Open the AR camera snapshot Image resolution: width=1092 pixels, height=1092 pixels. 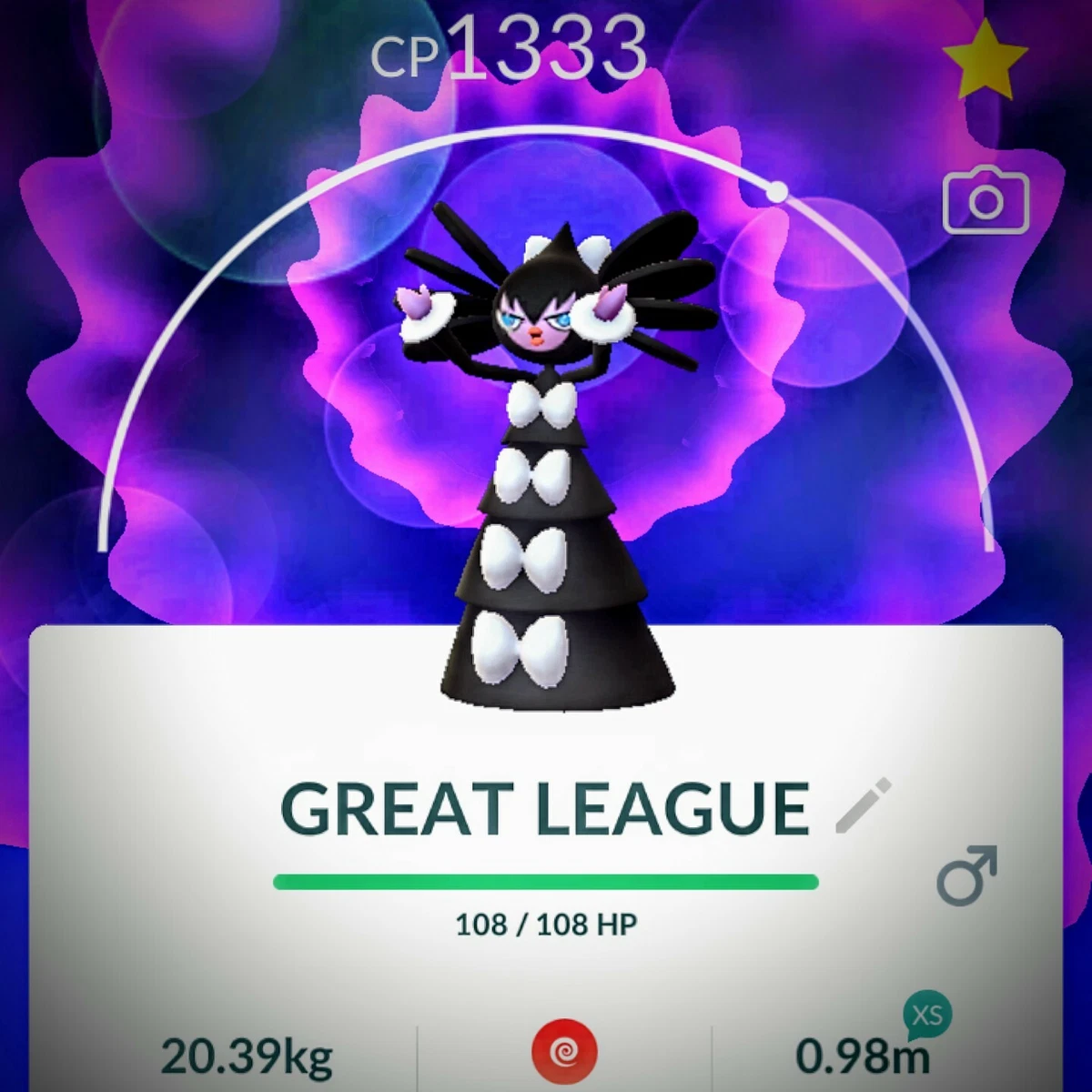tap(986, 201)
